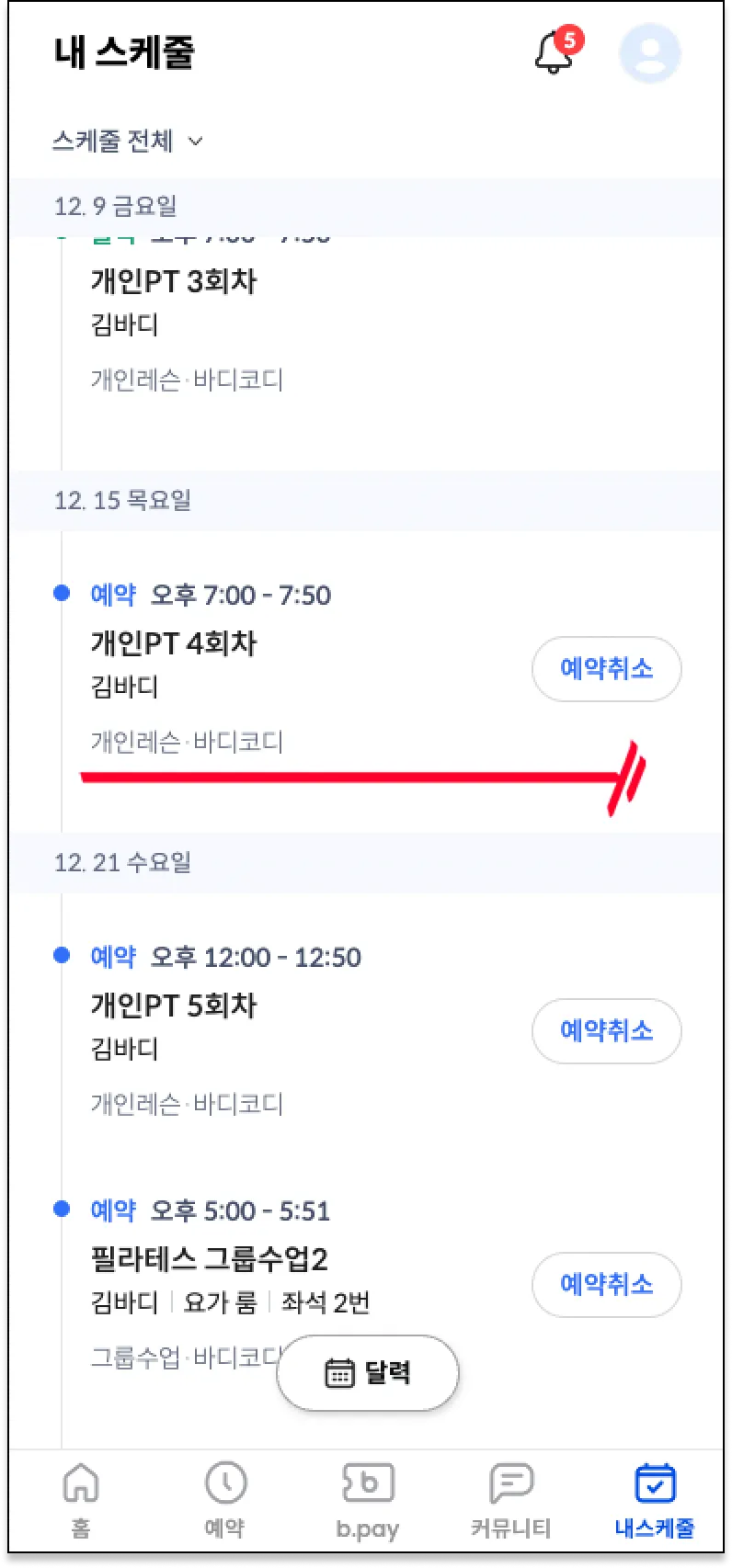732x1568 pixels.
Task: Open the profile avatar
Action: point(649,52)
